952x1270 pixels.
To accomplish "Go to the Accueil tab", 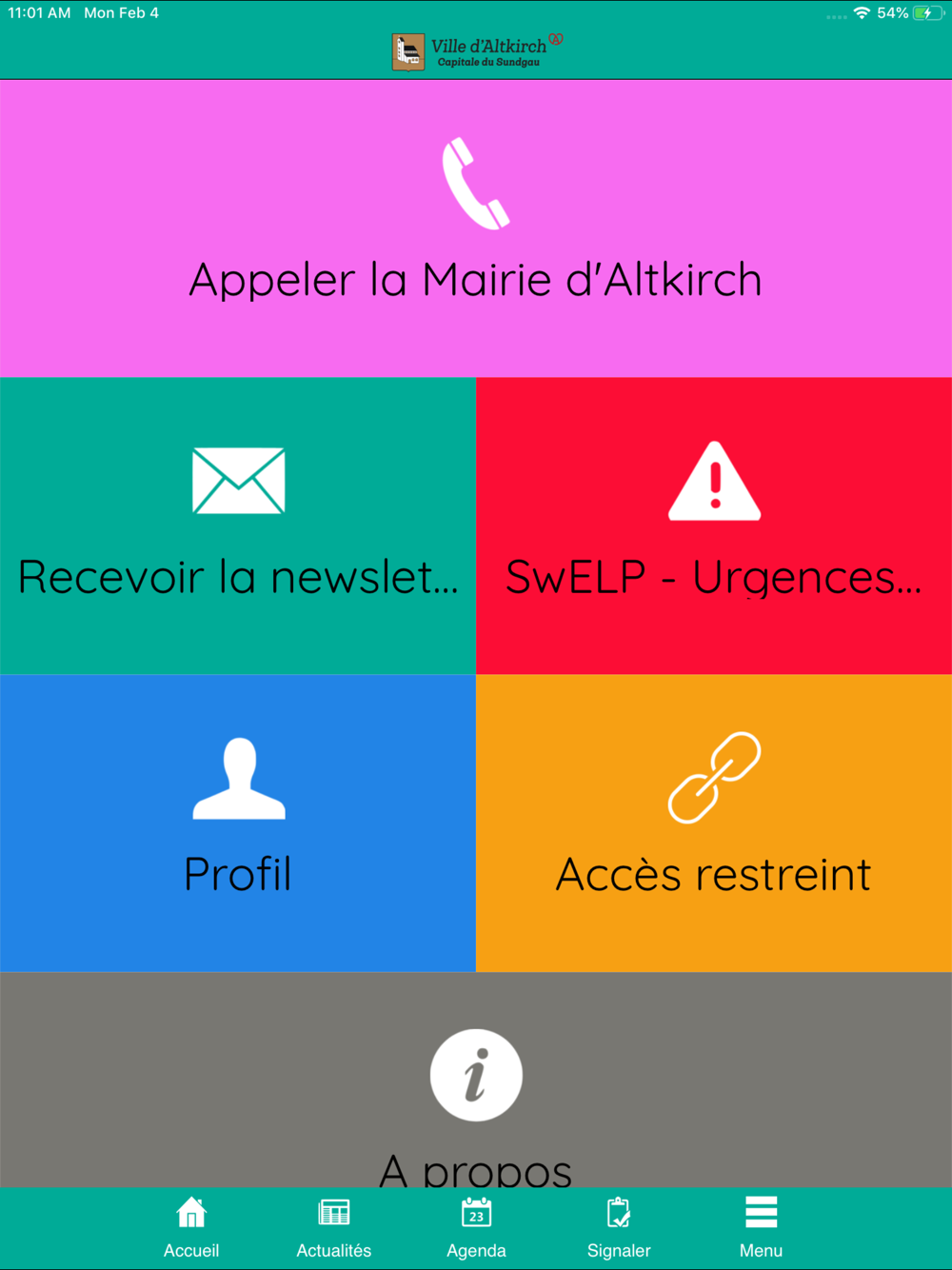I will (x=191, y=1228).
